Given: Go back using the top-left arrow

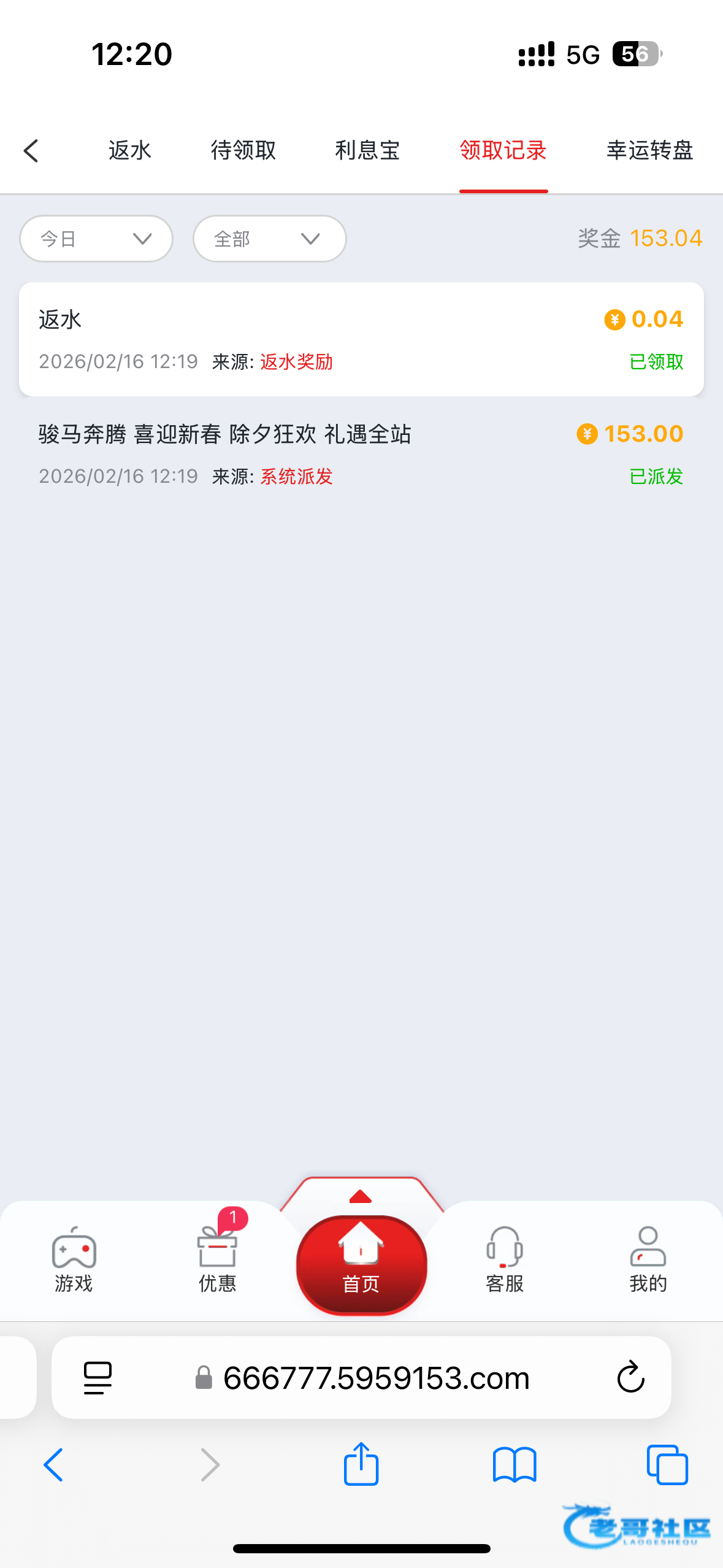Looking at the screenshot, I should point(31,151).
